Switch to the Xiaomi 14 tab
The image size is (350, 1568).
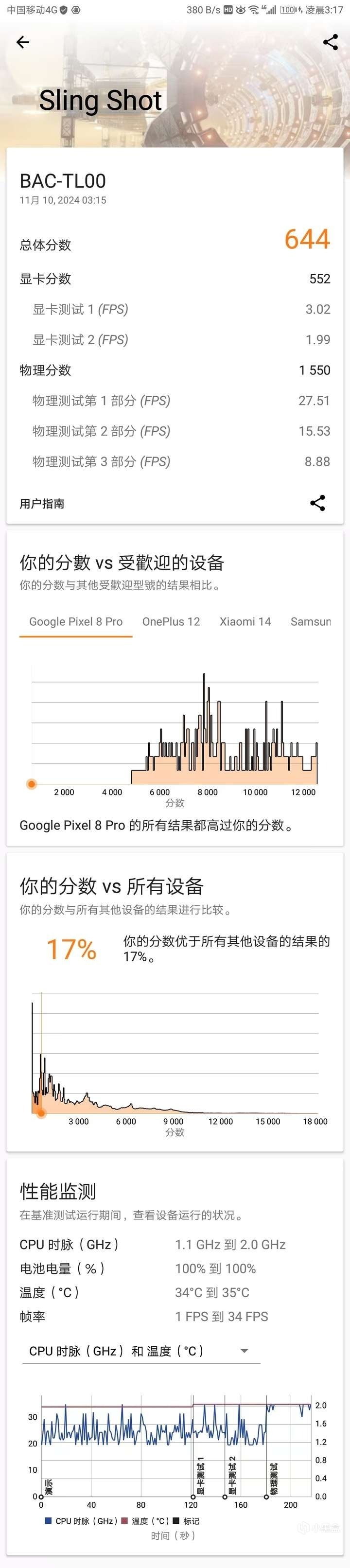pos(245,621)
